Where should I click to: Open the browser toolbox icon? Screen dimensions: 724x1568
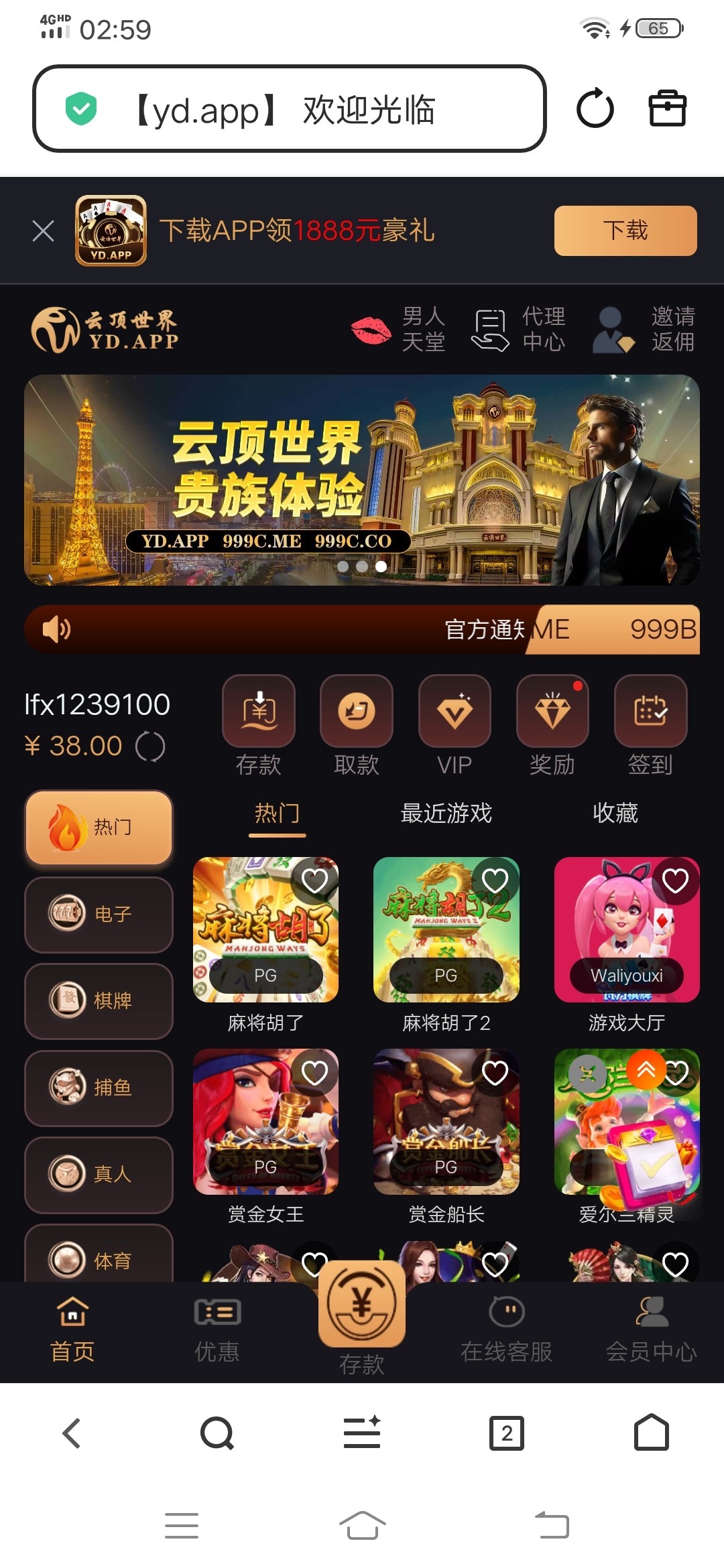click(668, 109)
